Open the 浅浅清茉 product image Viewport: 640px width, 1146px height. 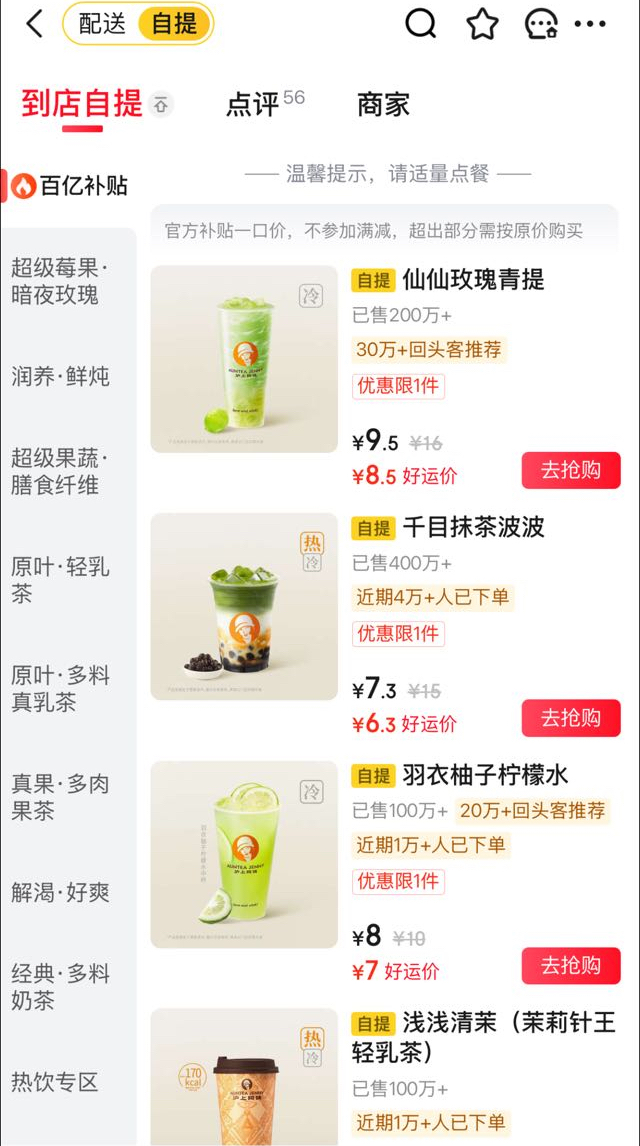(244, 1078)
